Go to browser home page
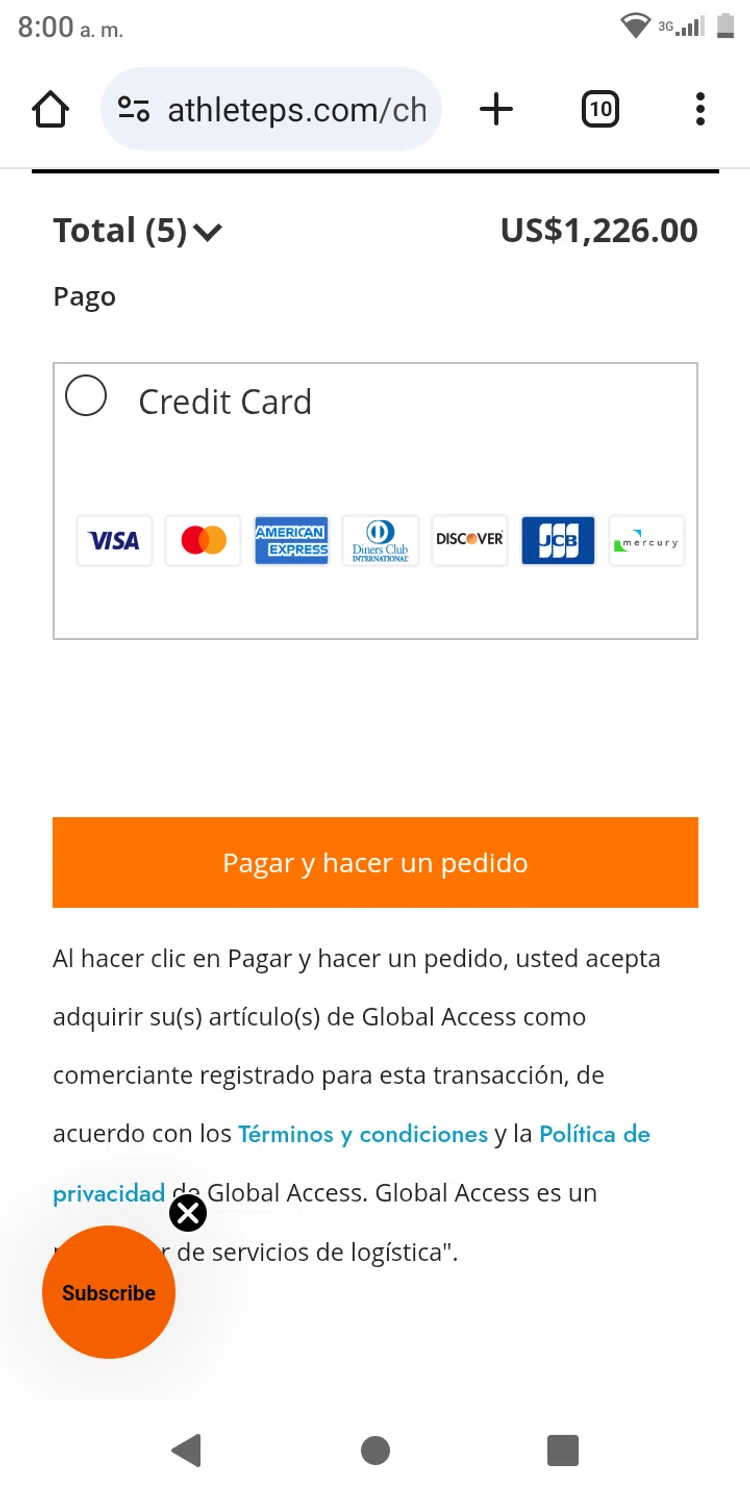The image size is (750, 1500). pos(51,109)
